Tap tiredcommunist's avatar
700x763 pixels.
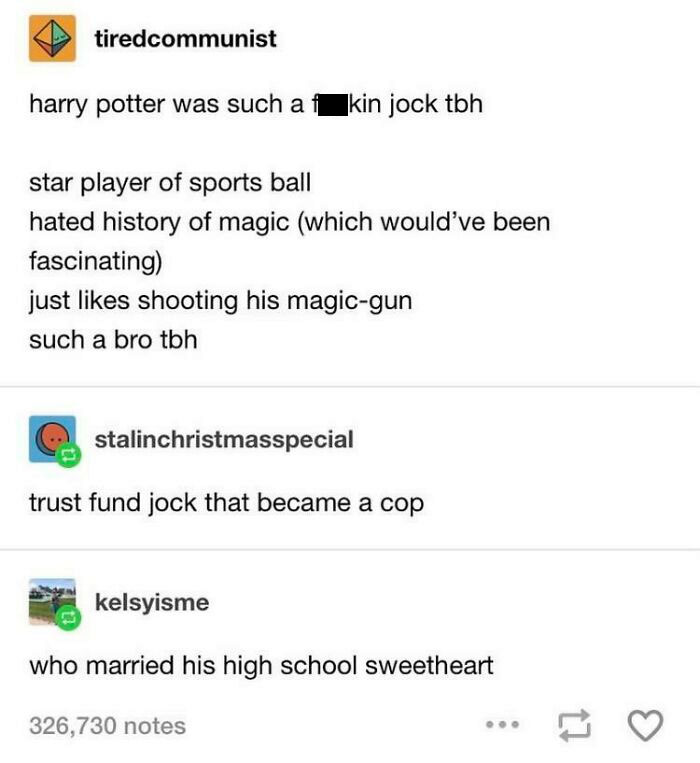pyautogui.click(x=52, y=39)
